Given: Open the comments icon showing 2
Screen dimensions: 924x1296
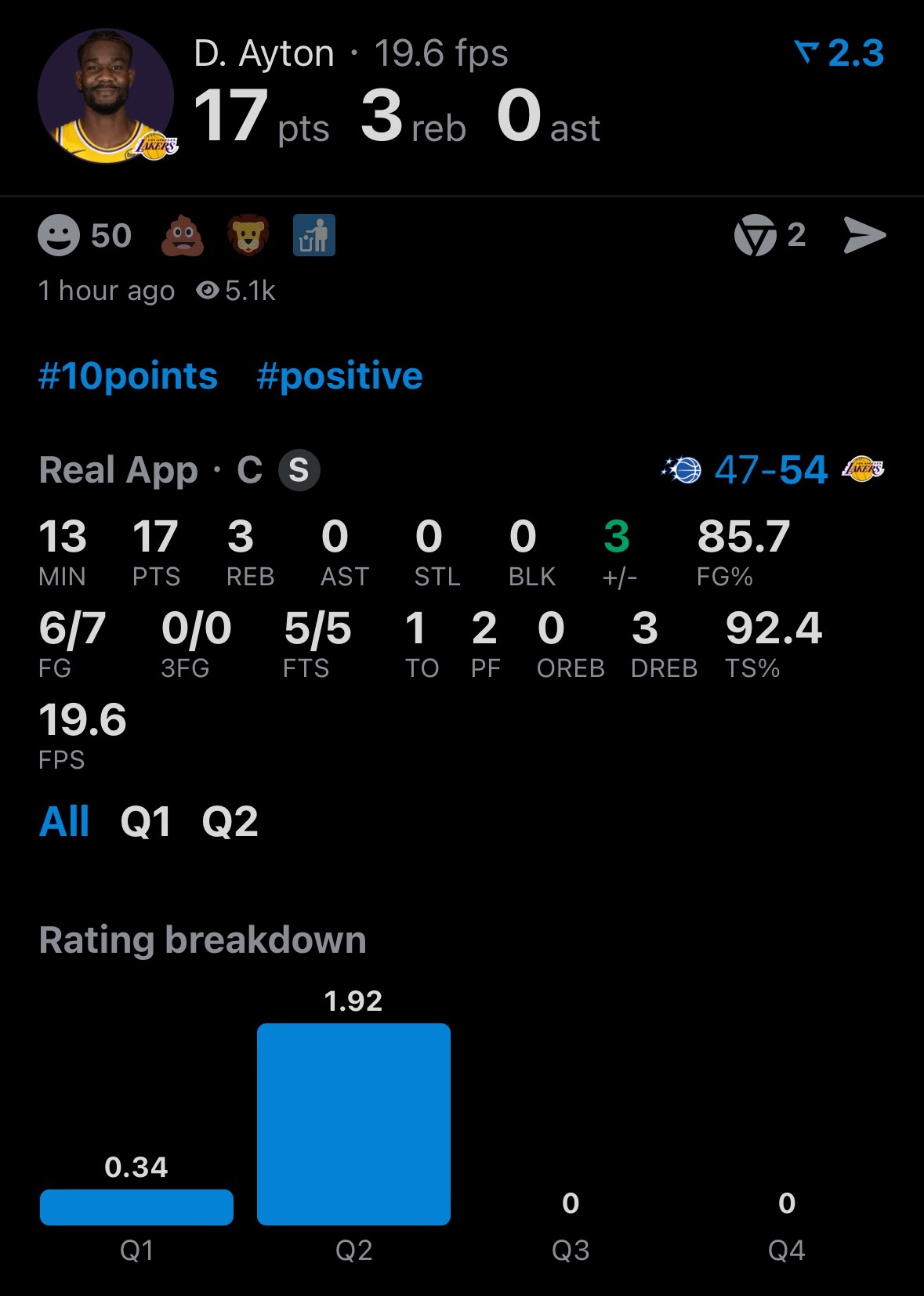Looking at the screenshot, I should (756, 235).
